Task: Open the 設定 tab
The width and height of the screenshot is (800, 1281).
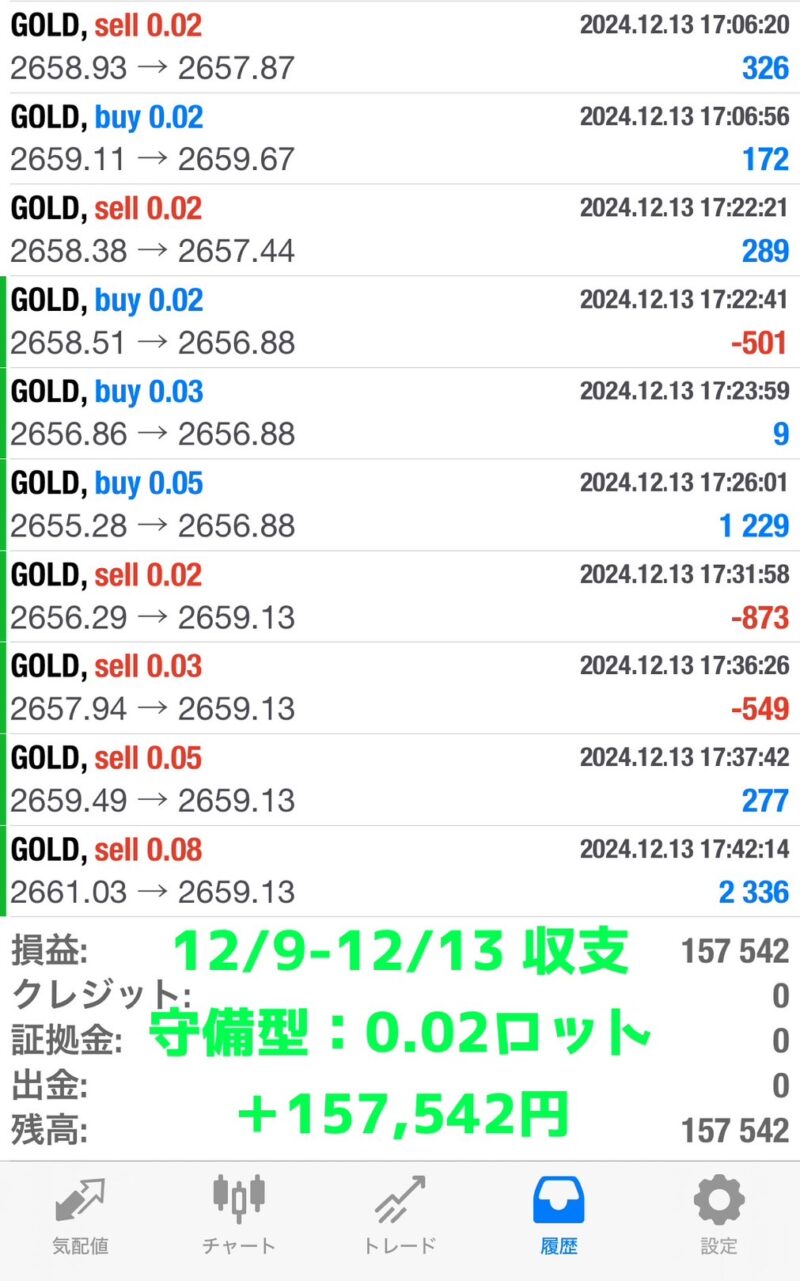Action: [x=719, y=1214]
